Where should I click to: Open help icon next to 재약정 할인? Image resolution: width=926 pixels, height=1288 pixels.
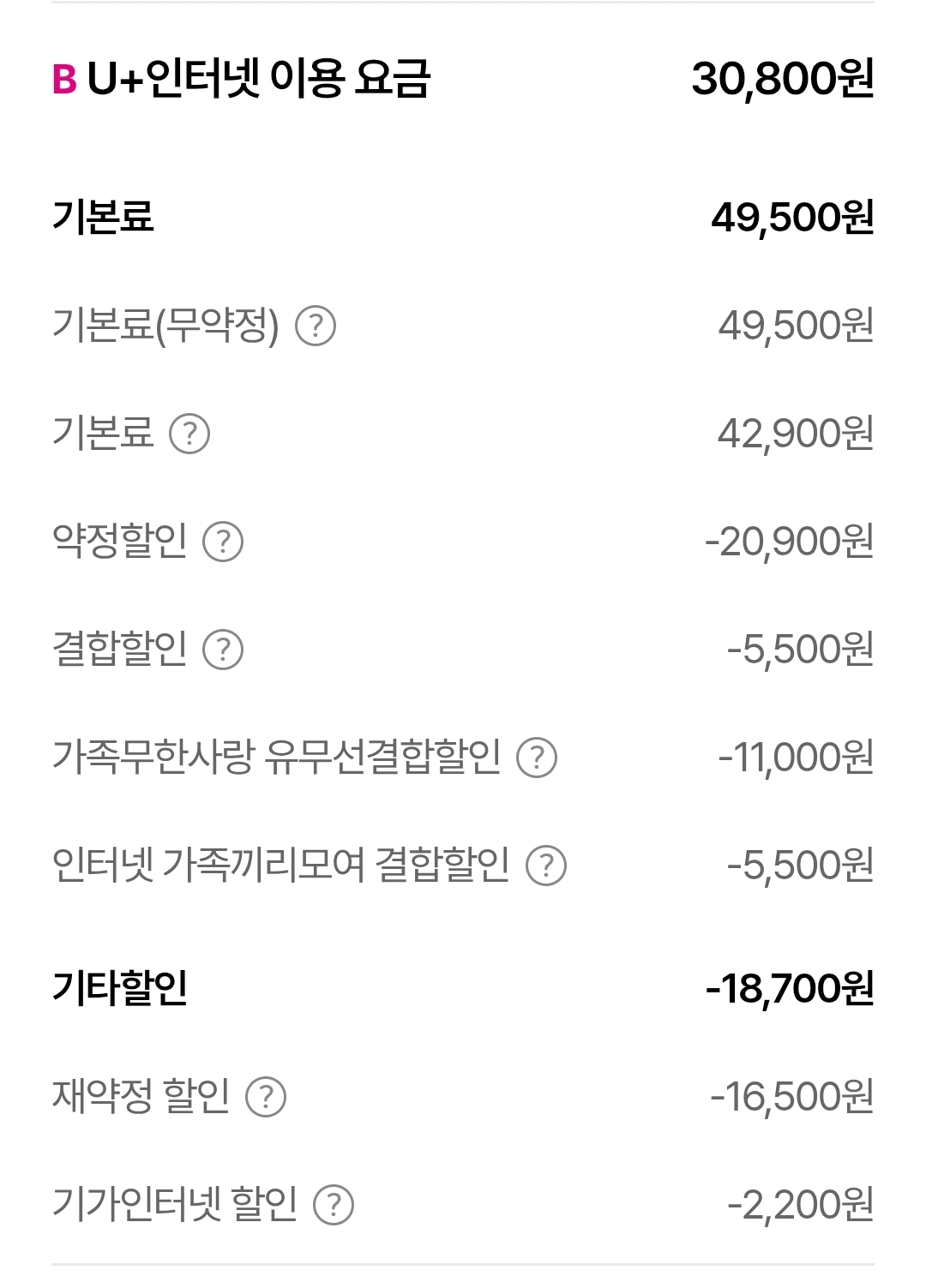pos(266,1097)
